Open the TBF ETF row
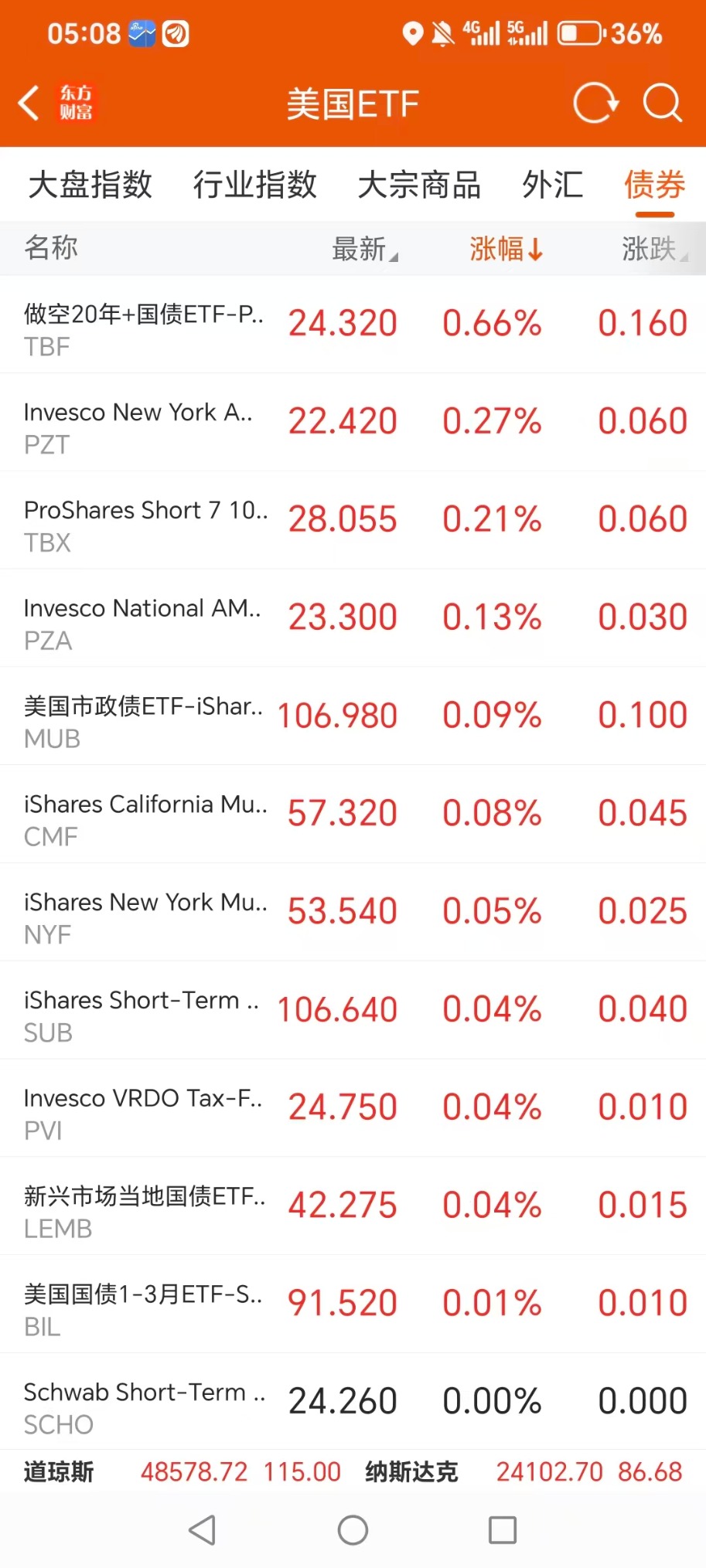This screenshot has width=706, height=1568. click(x=353, y=325)
